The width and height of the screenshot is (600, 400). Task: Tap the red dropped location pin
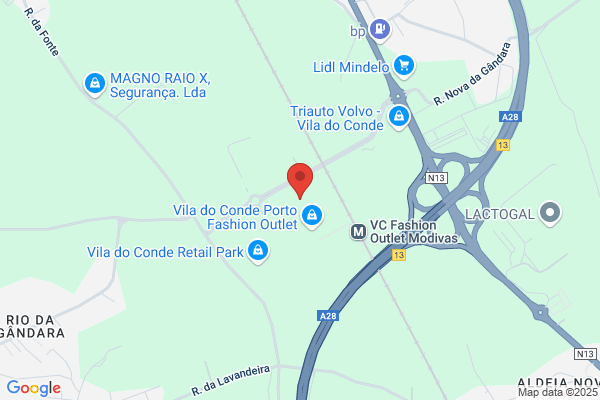click(x=300, y=181)
